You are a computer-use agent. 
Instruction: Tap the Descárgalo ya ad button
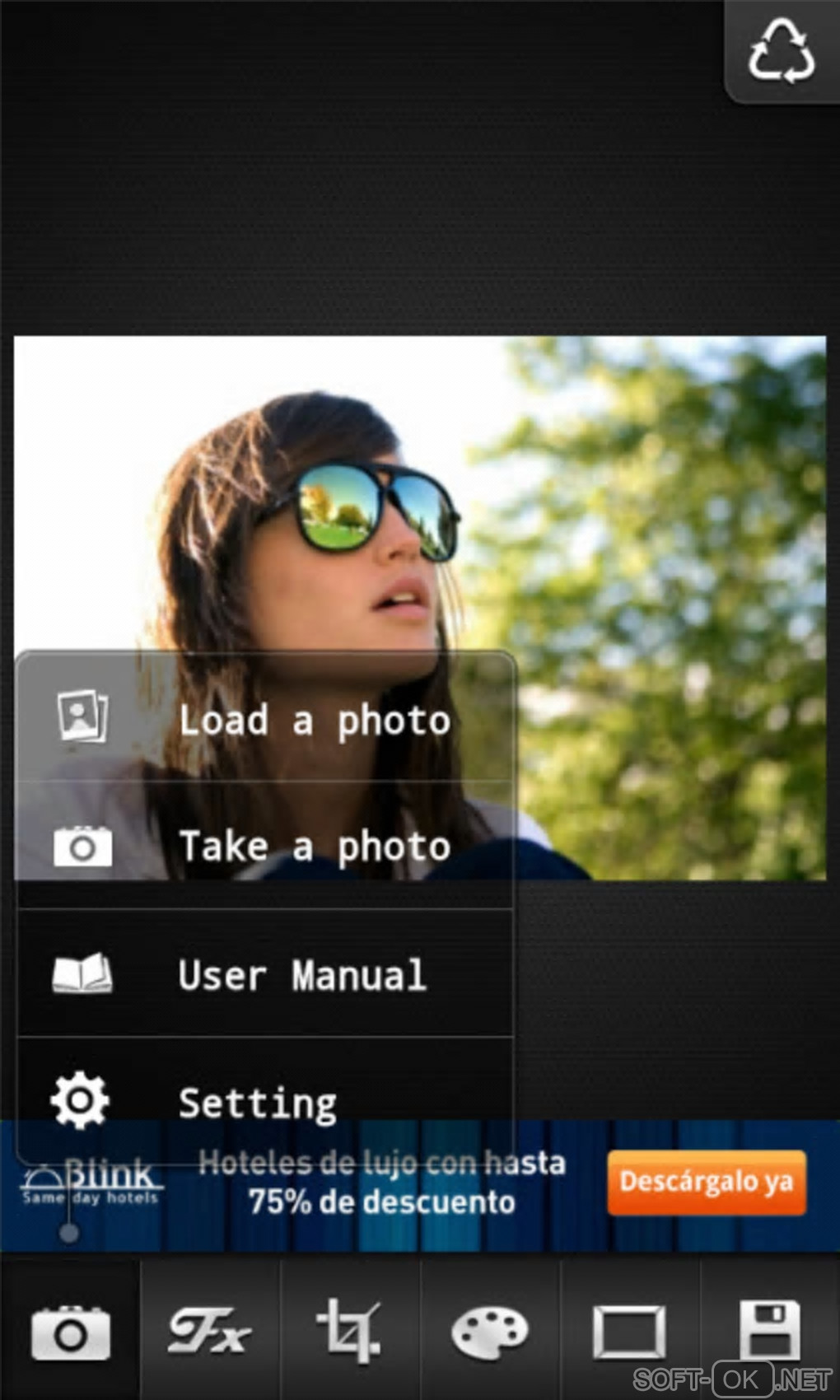pos(706,1183)
